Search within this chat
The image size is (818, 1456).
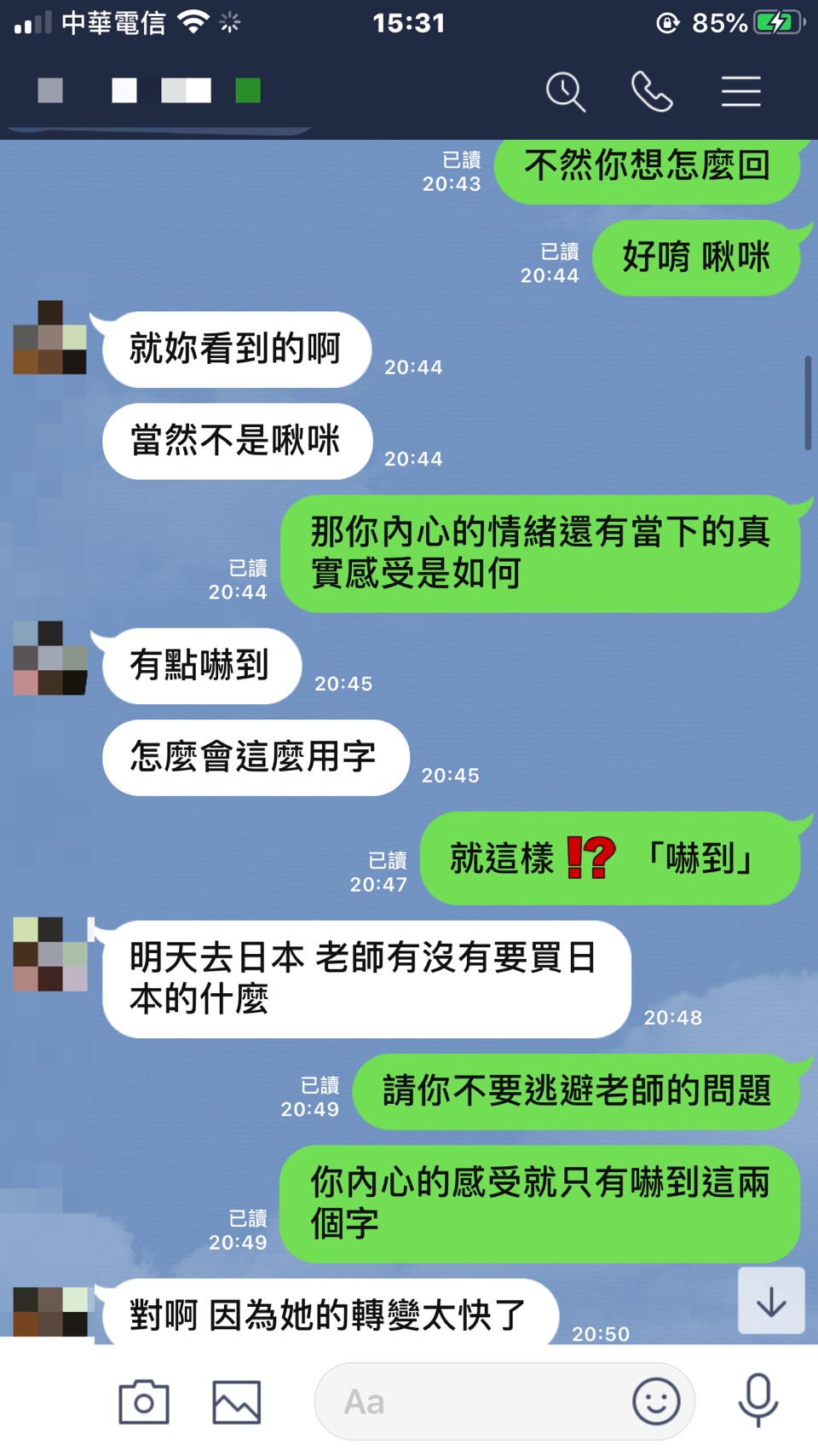pos(566,91)
